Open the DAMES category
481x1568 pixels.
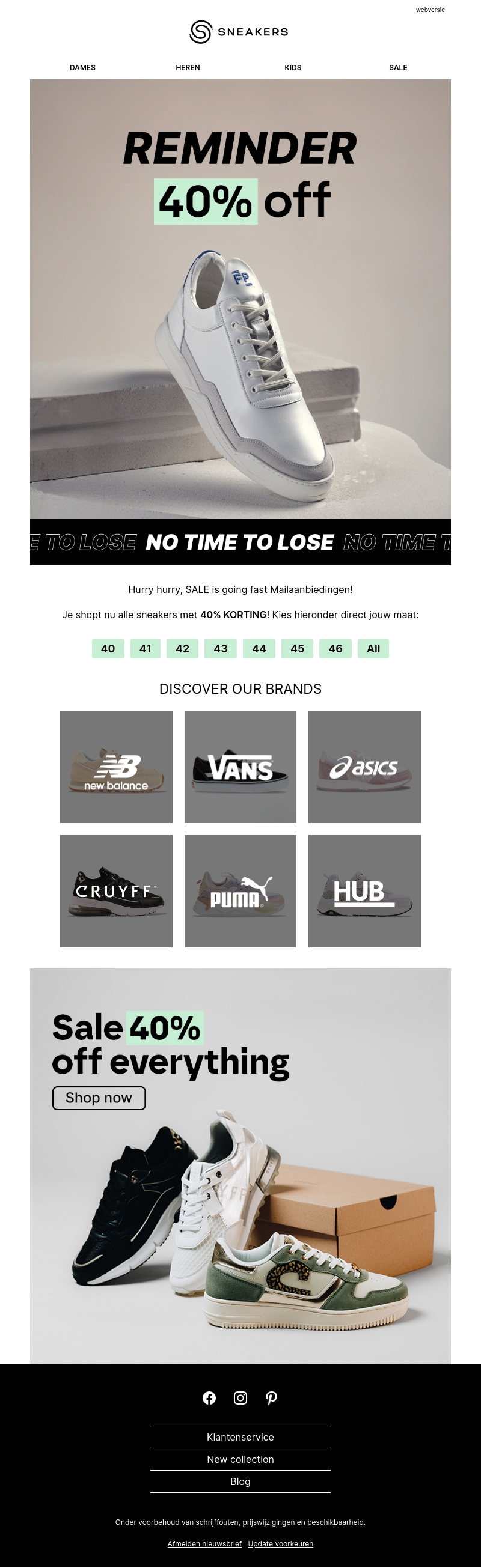(82, 67)
